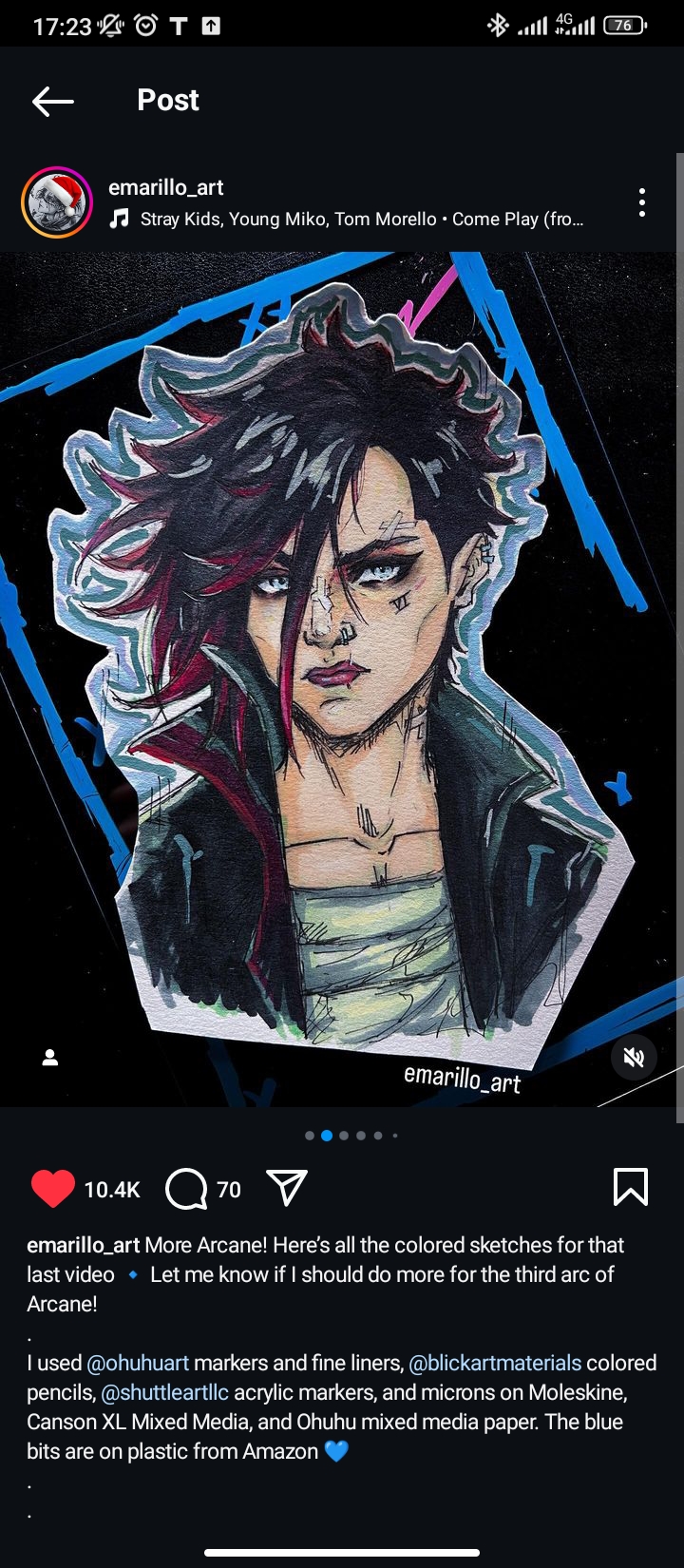Open the emarillo_art username in the post header
The width and height of the screenshot is (684, 1568).
(166, 187)
